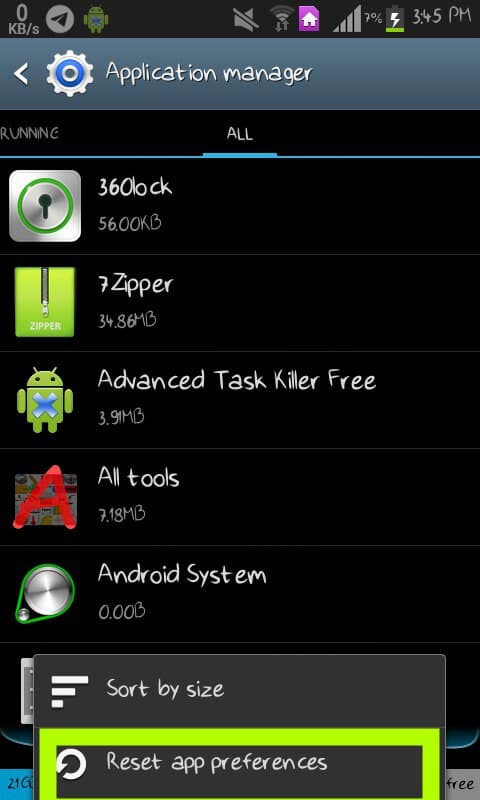Screen dimensions: 480x800
Task: Select the All tab
Action: 240,134
